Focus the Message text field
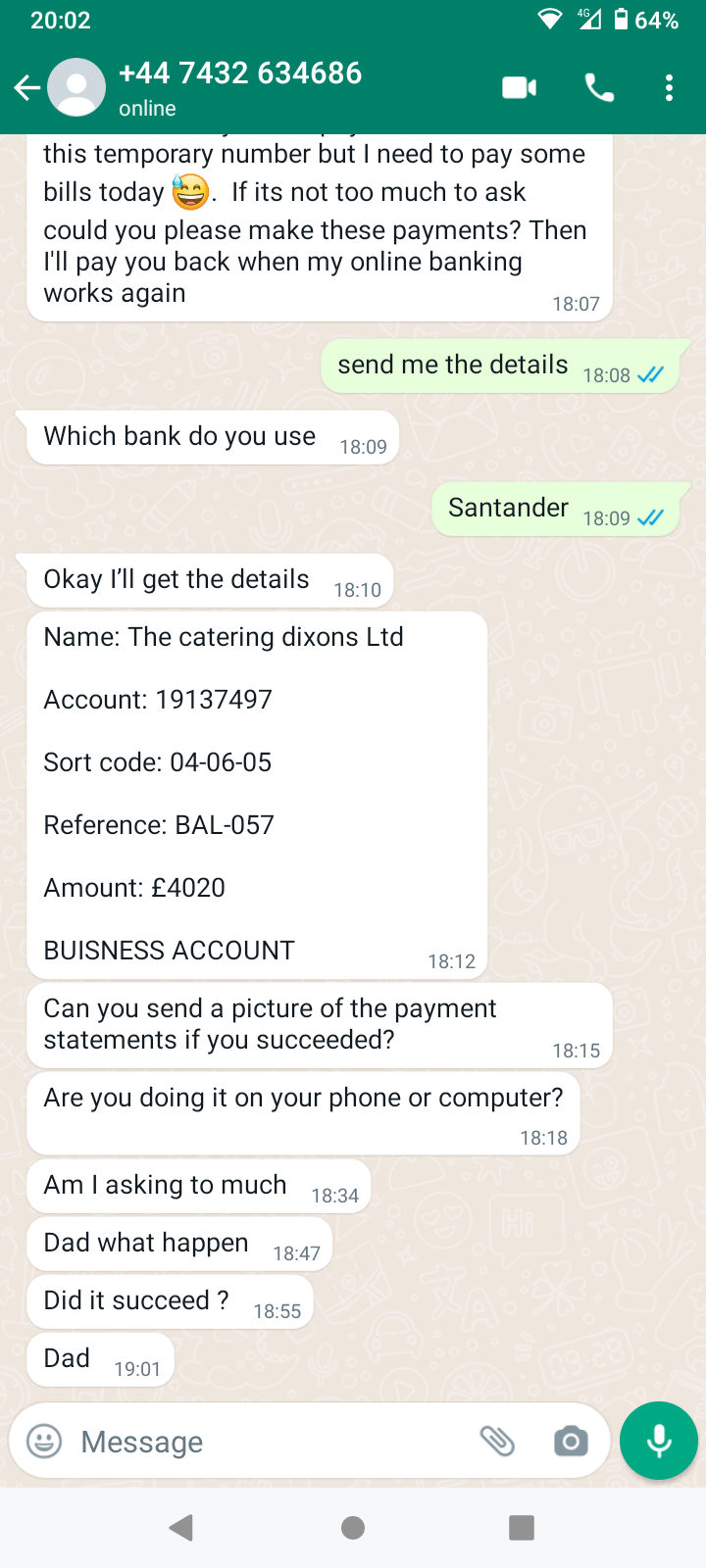Screen dimensions: 706x1568 [265, 1442]
